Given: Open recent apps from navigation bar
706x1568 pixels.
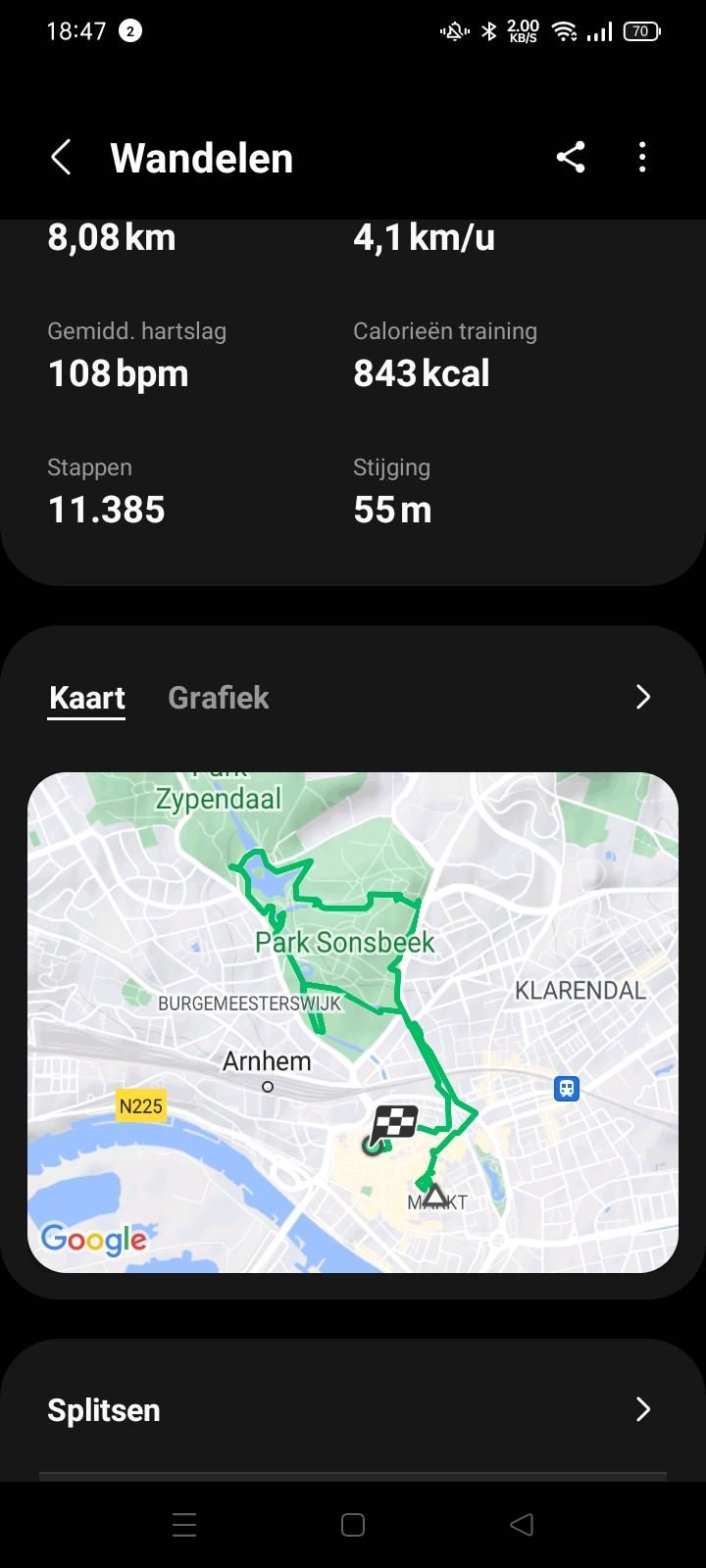Looking at the screenshot, I should tap(184, 1524).
